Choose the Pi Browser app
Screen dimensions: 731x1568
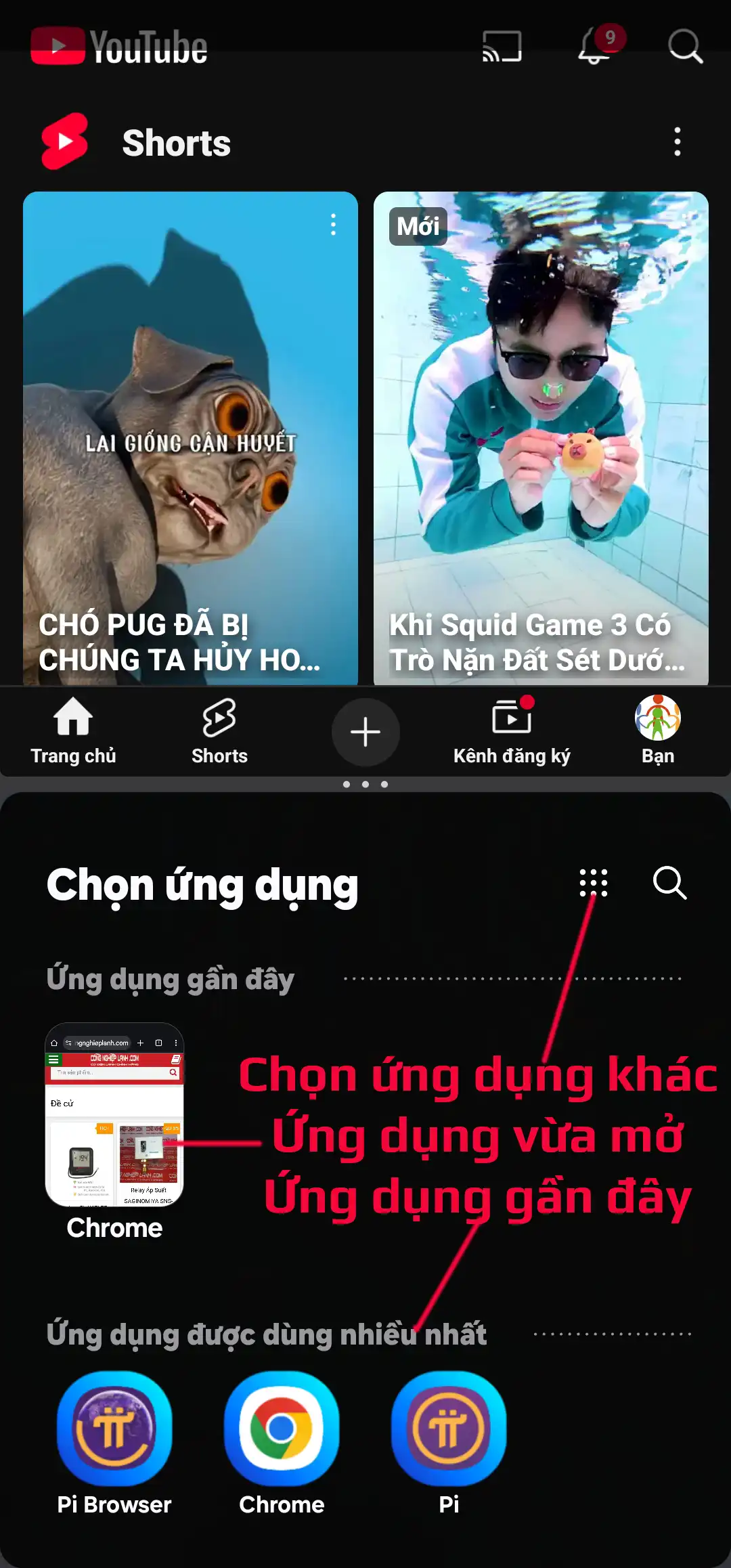coord(114,1443)
